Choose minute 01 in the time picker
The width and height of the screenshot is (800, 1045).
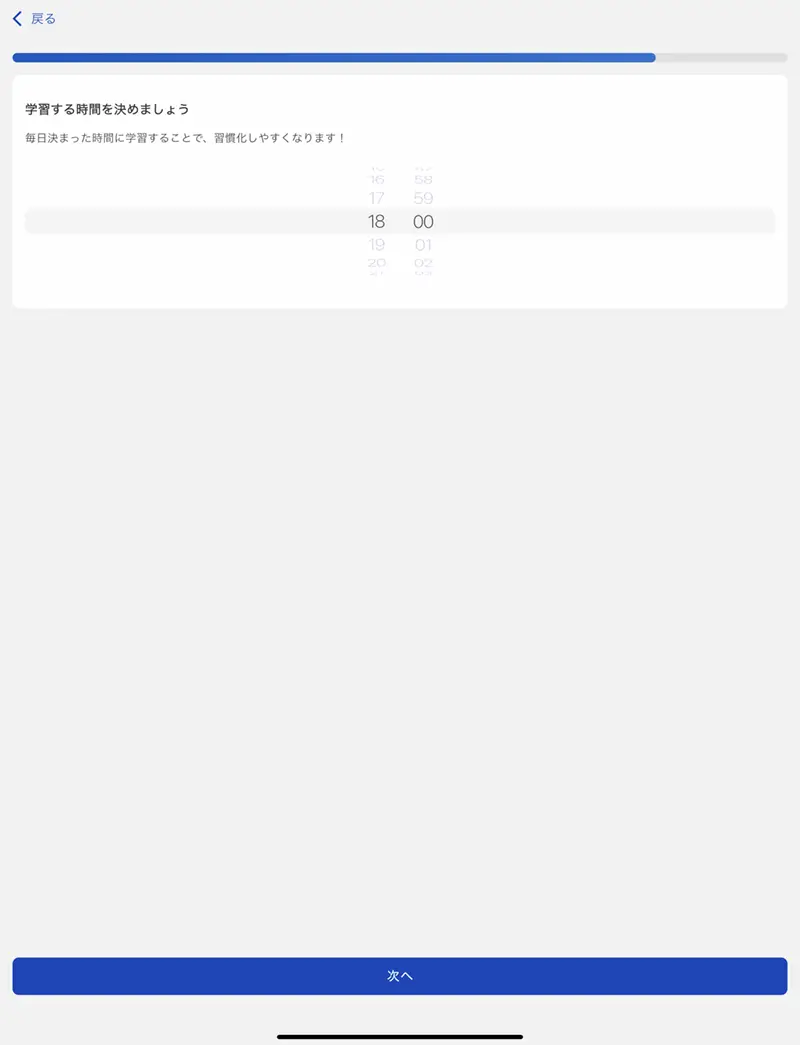click(x=423, y=245)
